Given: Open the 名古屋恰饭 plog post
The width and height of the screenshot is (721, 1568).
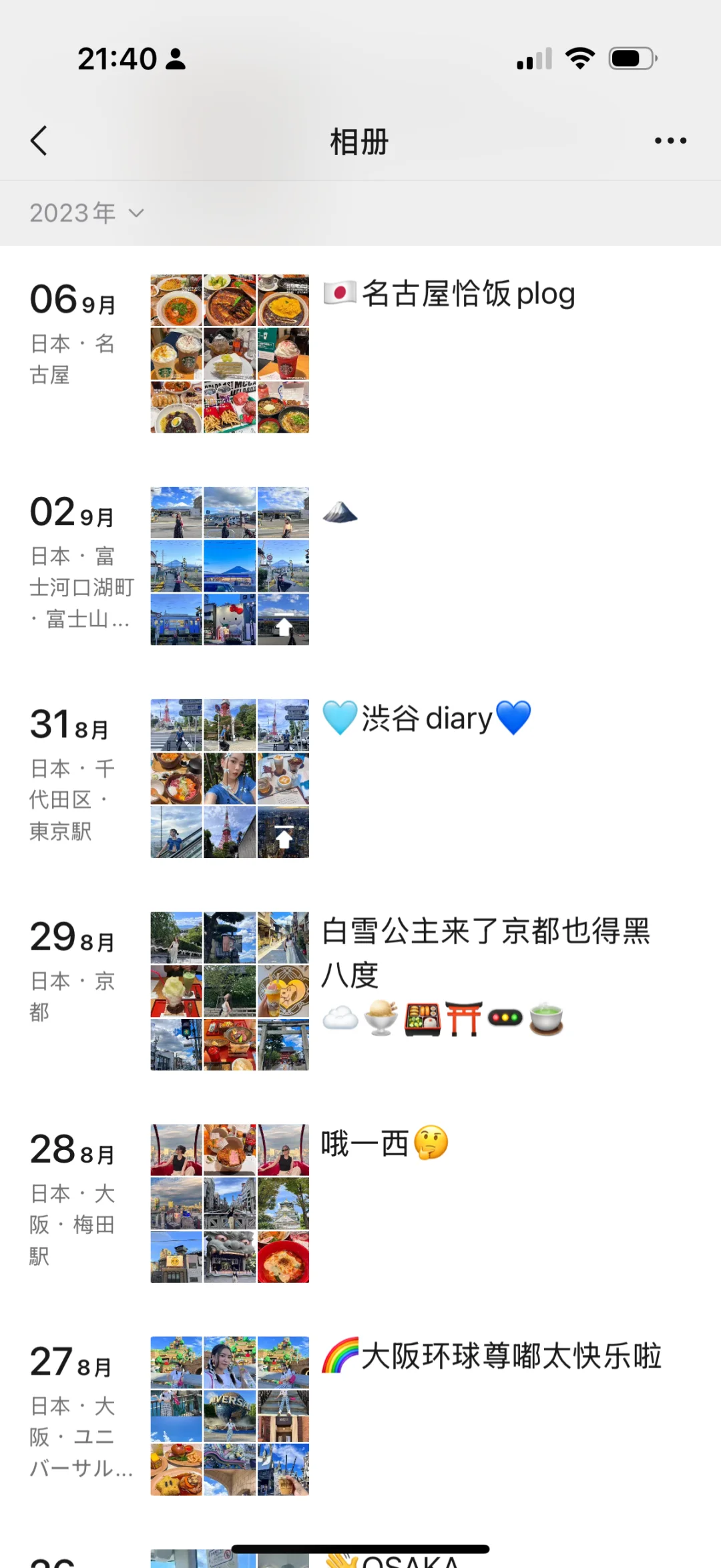Looking at the screenshot, I should (x=449, y=294).
